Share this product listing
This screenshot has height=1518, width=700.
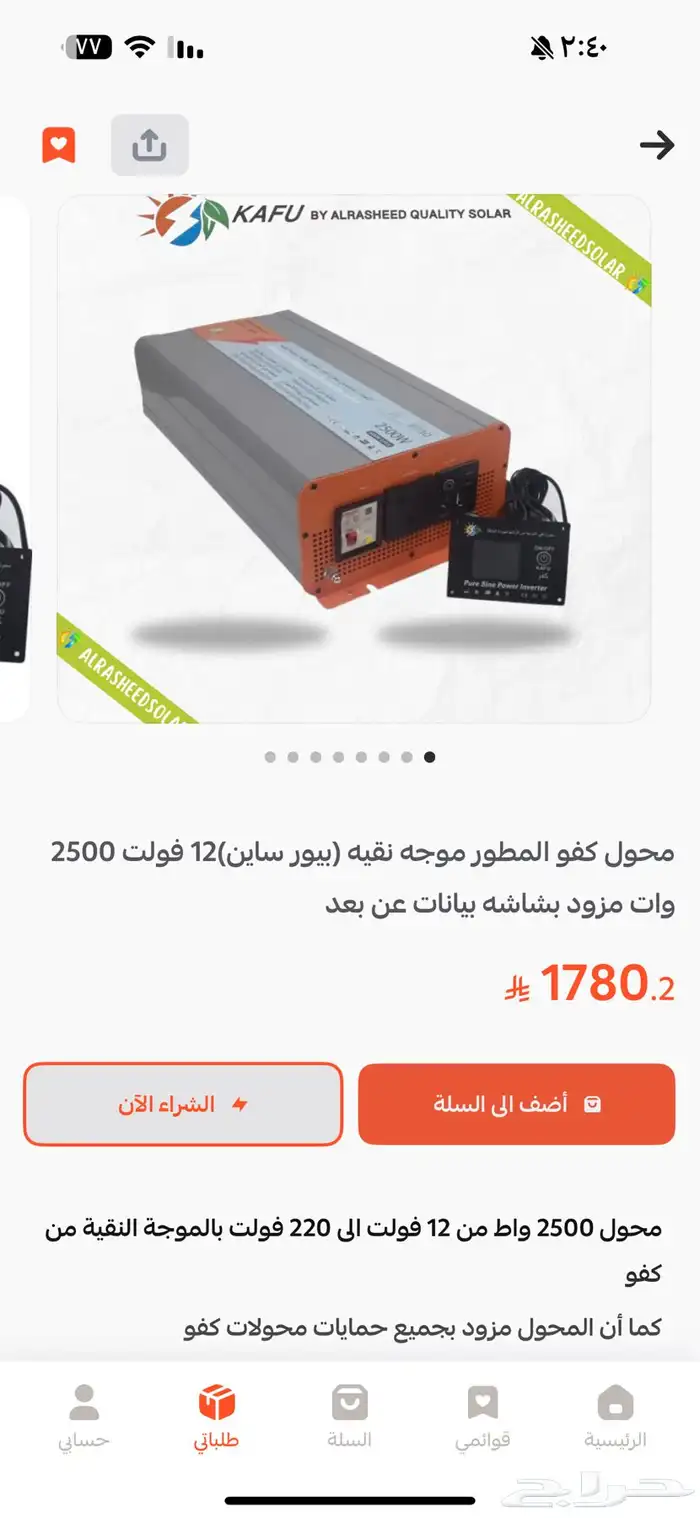point(149,146)
